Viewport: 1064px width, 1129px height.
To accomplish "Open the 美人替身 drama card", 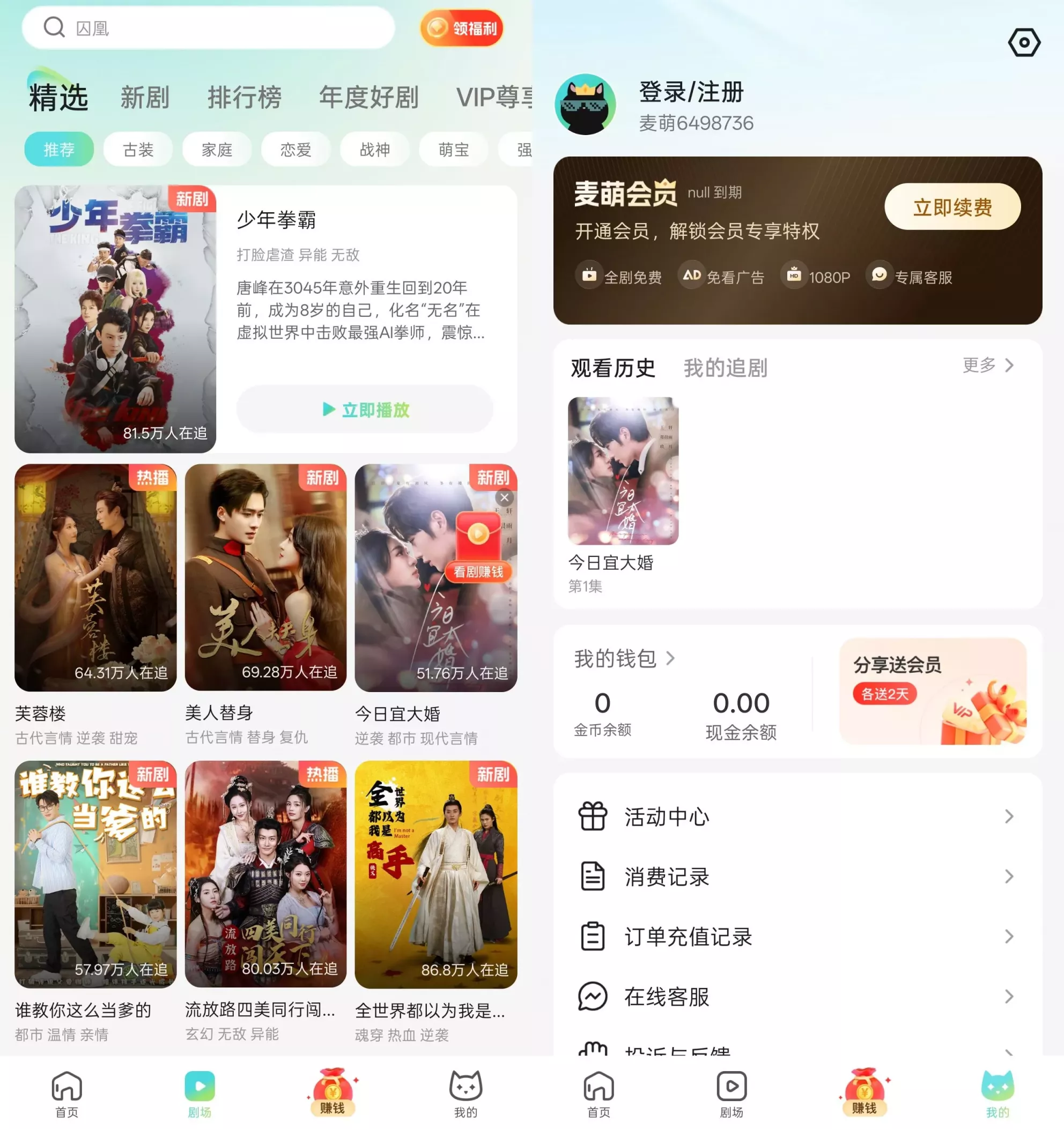I will [265, 578].
